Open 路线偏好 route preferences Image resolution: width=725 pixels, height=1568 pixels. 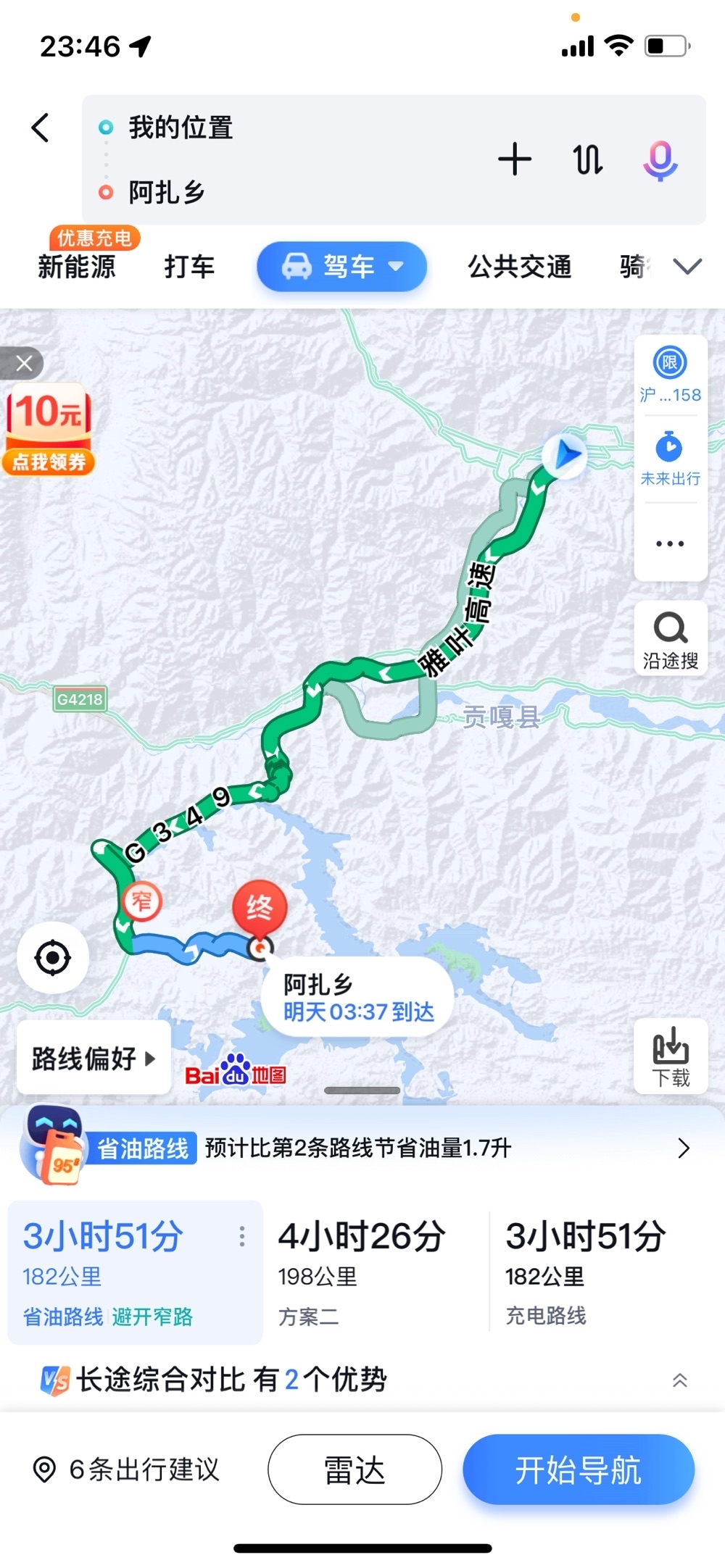point(94,1058)
